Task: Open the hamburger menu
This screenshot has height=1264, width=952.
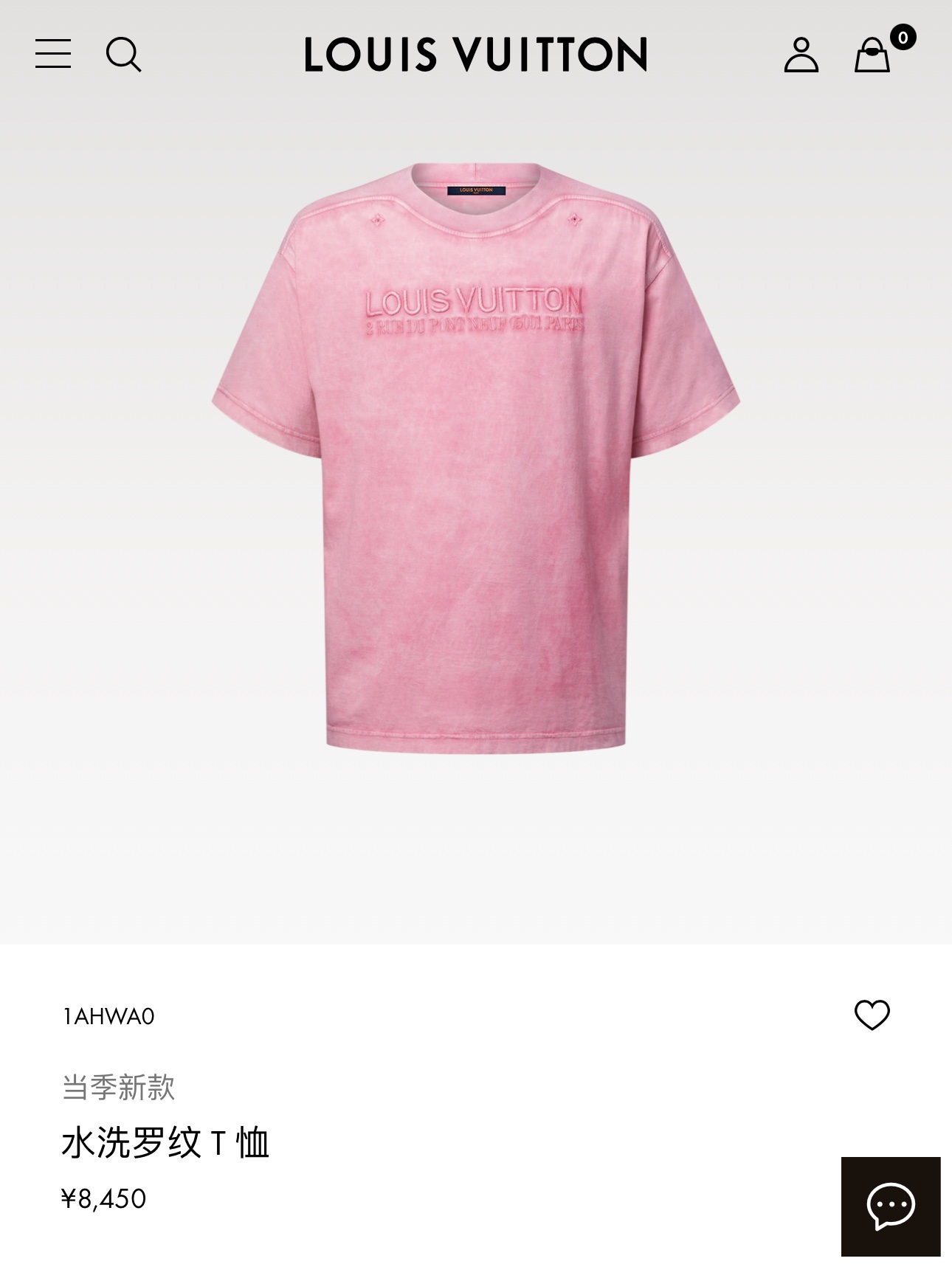Action: pos(53,54)
